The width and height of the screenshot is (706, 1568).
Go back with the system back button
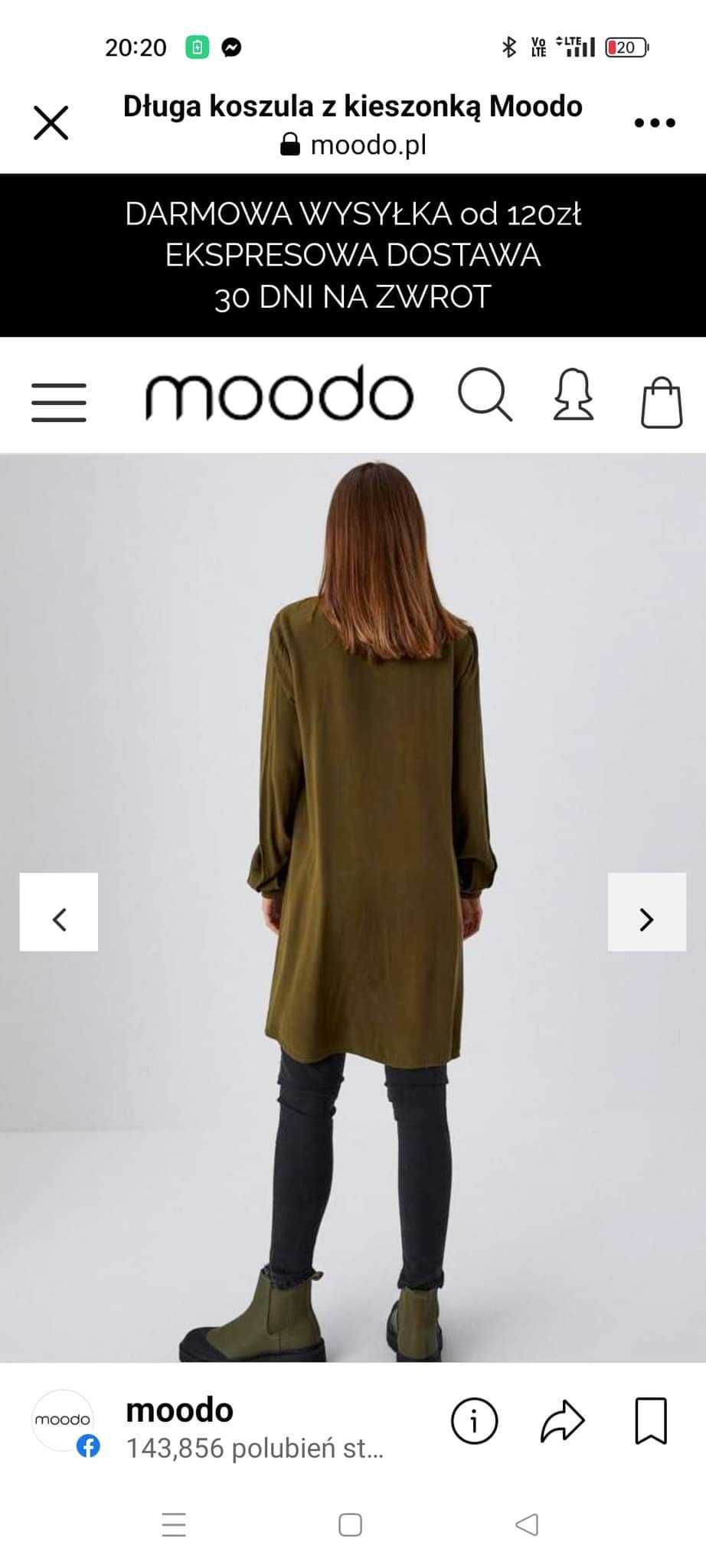(x=527, y=1524)
